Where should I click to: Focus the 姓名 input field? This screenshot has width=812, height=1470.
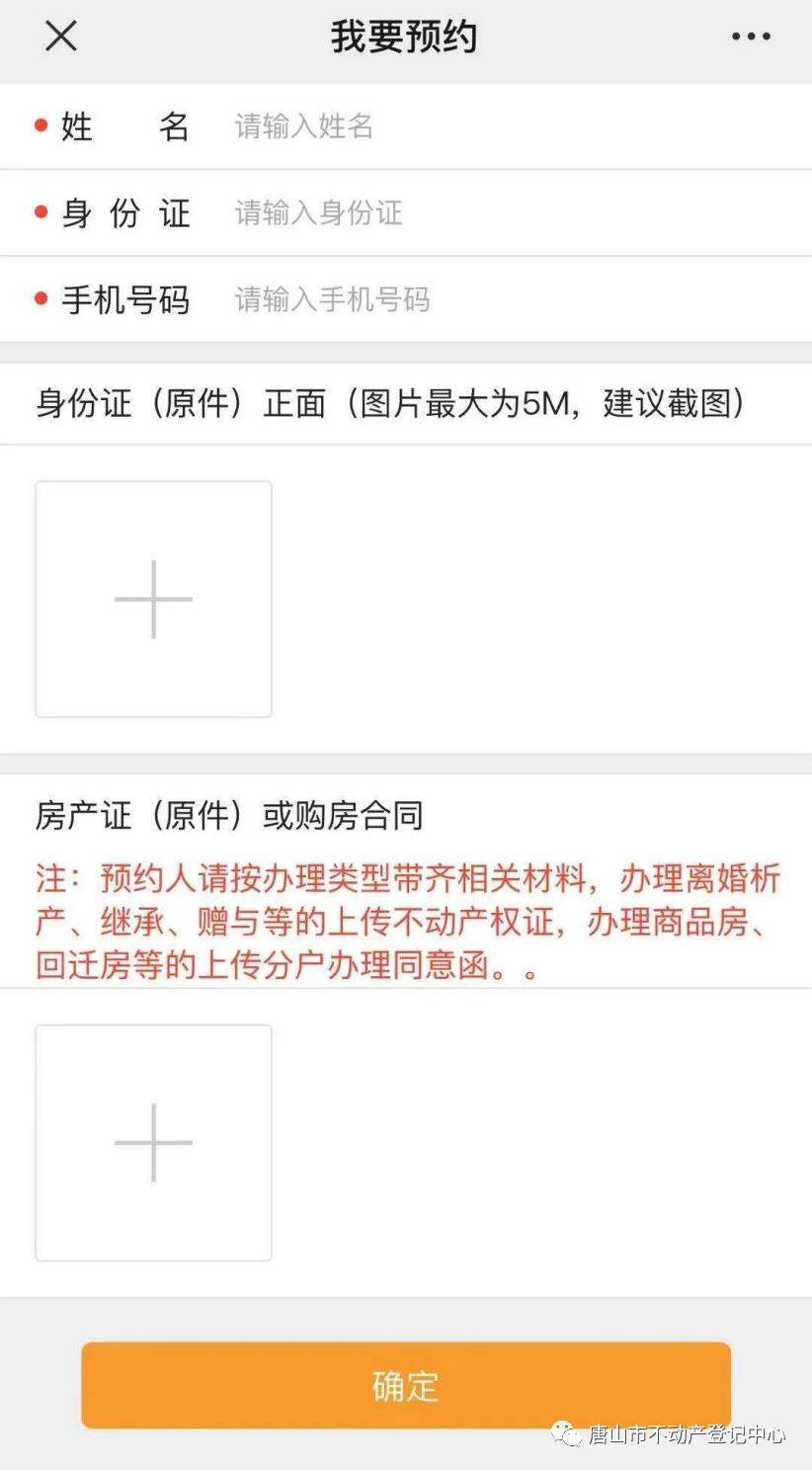[x=494, y=126]
